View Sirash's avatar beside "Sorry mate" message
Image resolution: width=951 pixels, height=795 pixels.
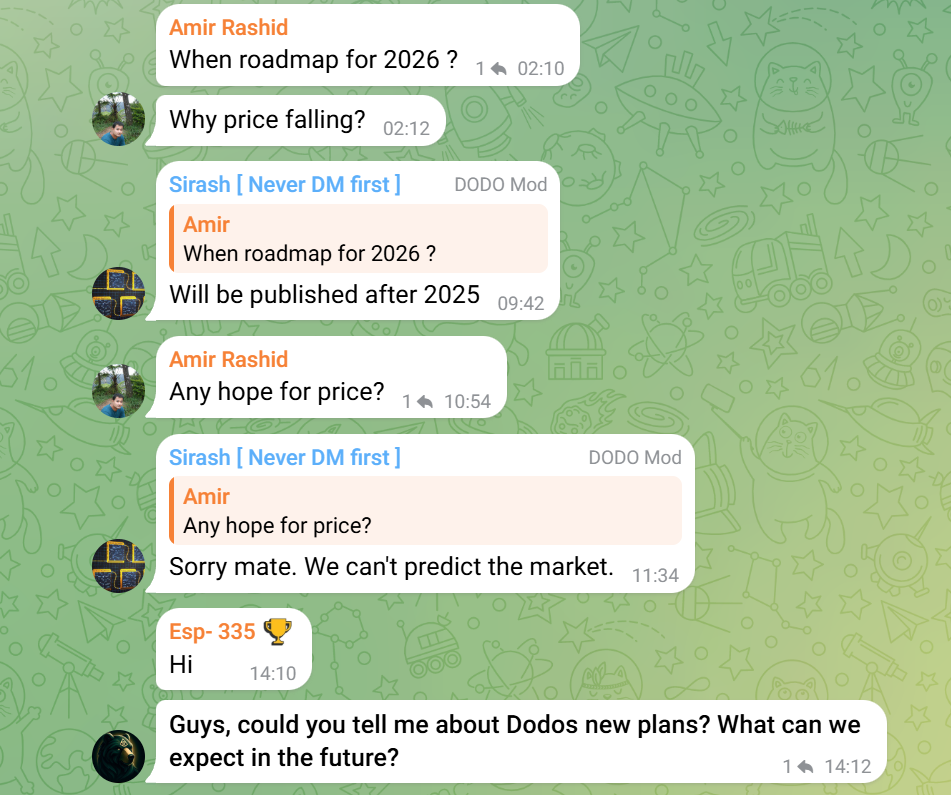tap(118, 565)
